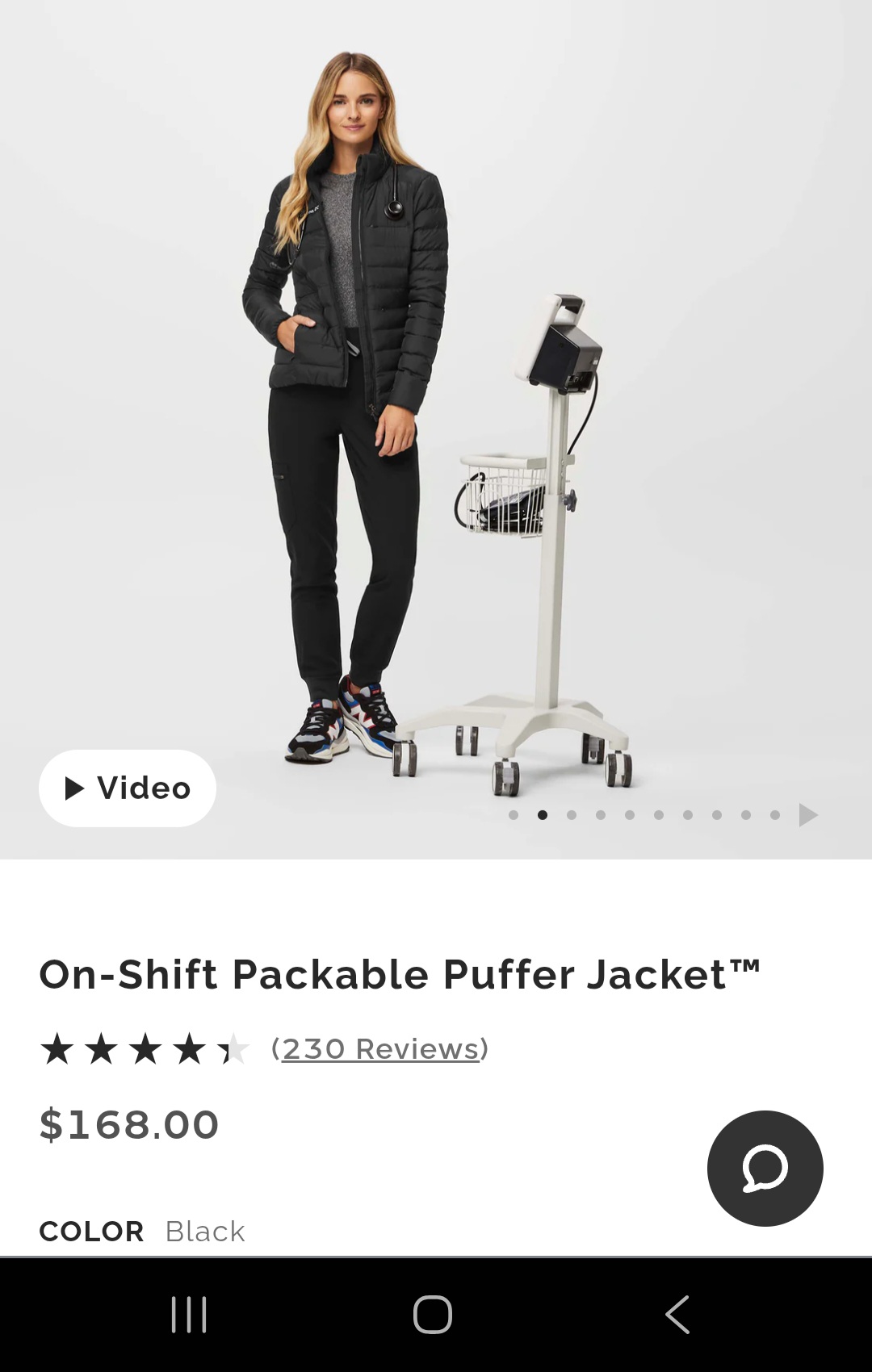The image size is (872, 1372).
Task: Open the 230 Reviews link
Action: [380, 1048]
